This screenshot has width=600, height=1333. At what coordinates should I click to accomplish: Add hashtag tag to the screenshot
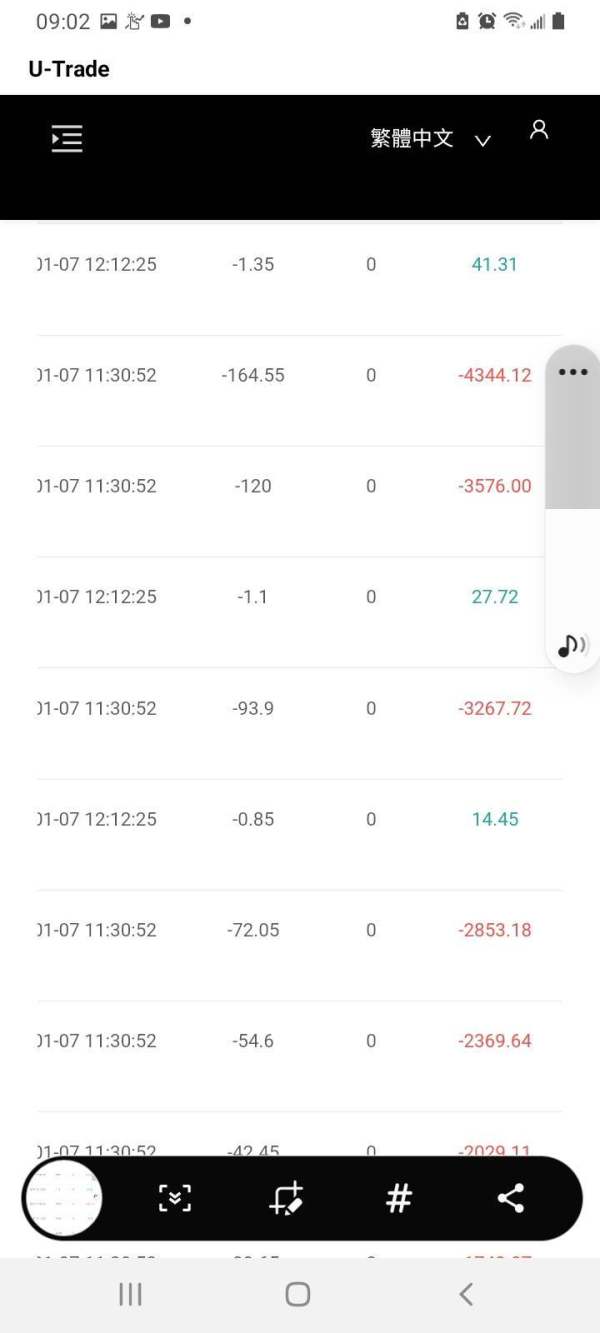399,1198
